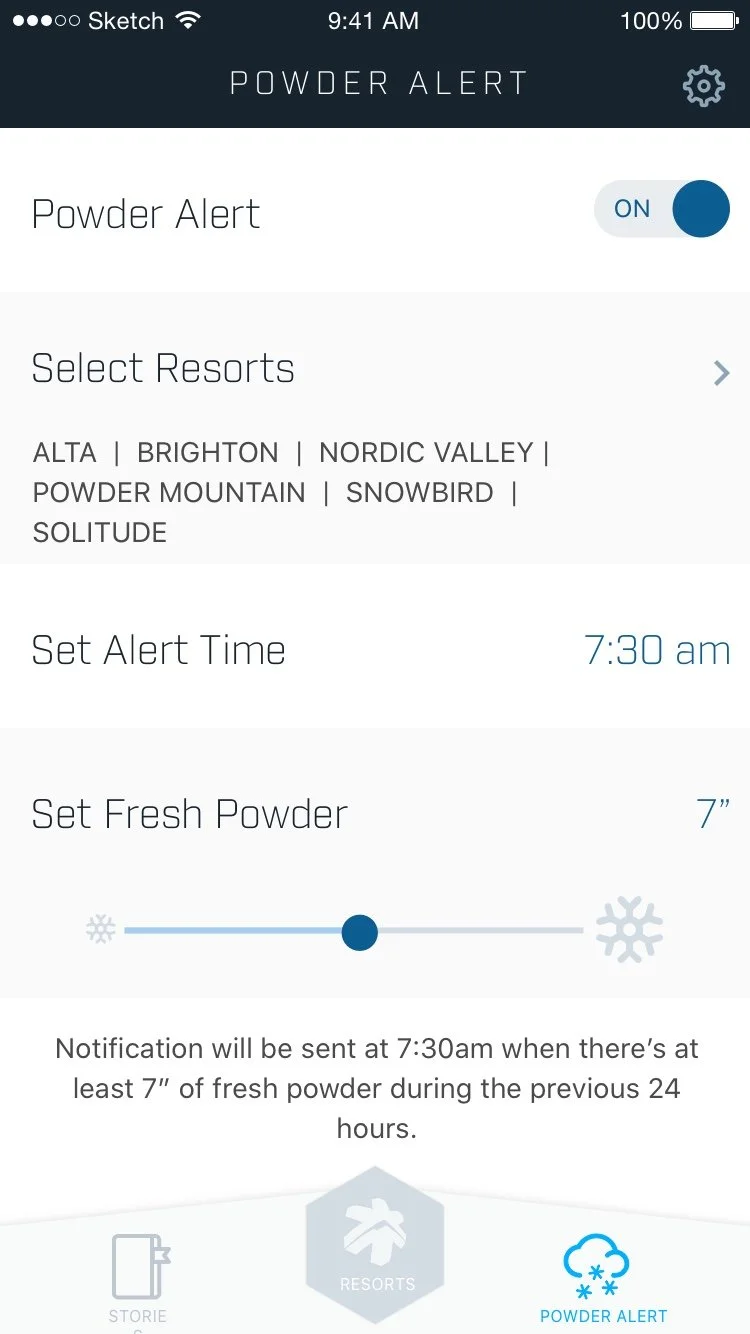Change the 7:30 am alert time

point(657,651)
